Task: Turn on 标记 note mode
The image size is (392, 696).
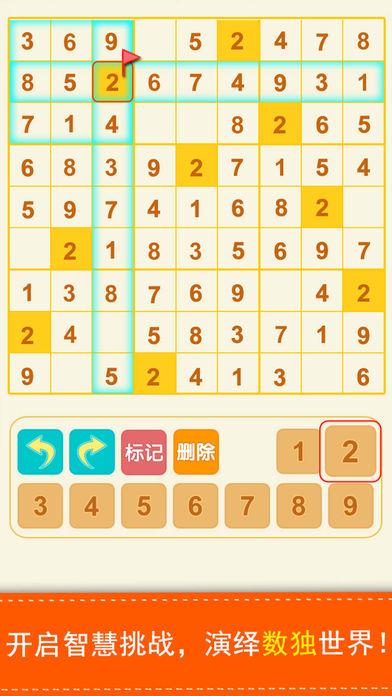Action: coord(144,452)
